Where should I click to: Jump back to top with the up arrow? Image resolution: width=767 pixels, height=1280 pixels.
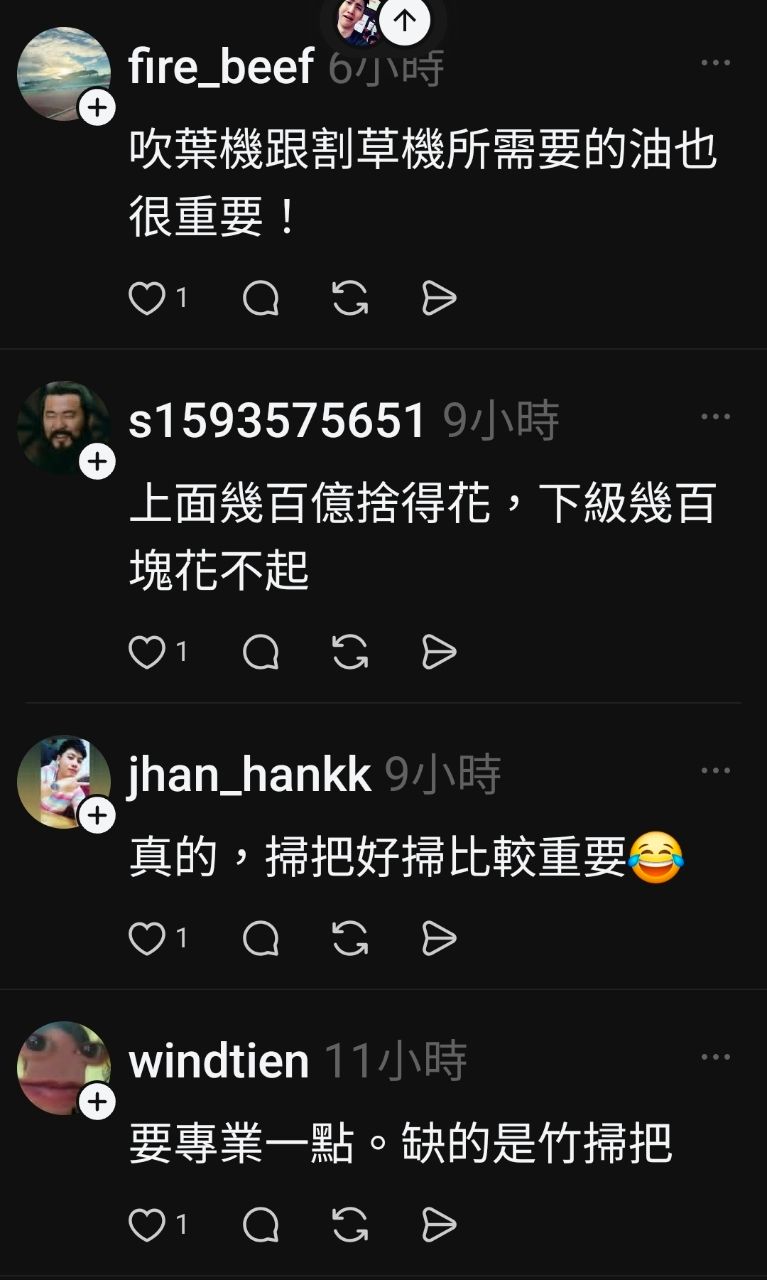(x=404, y=20)
